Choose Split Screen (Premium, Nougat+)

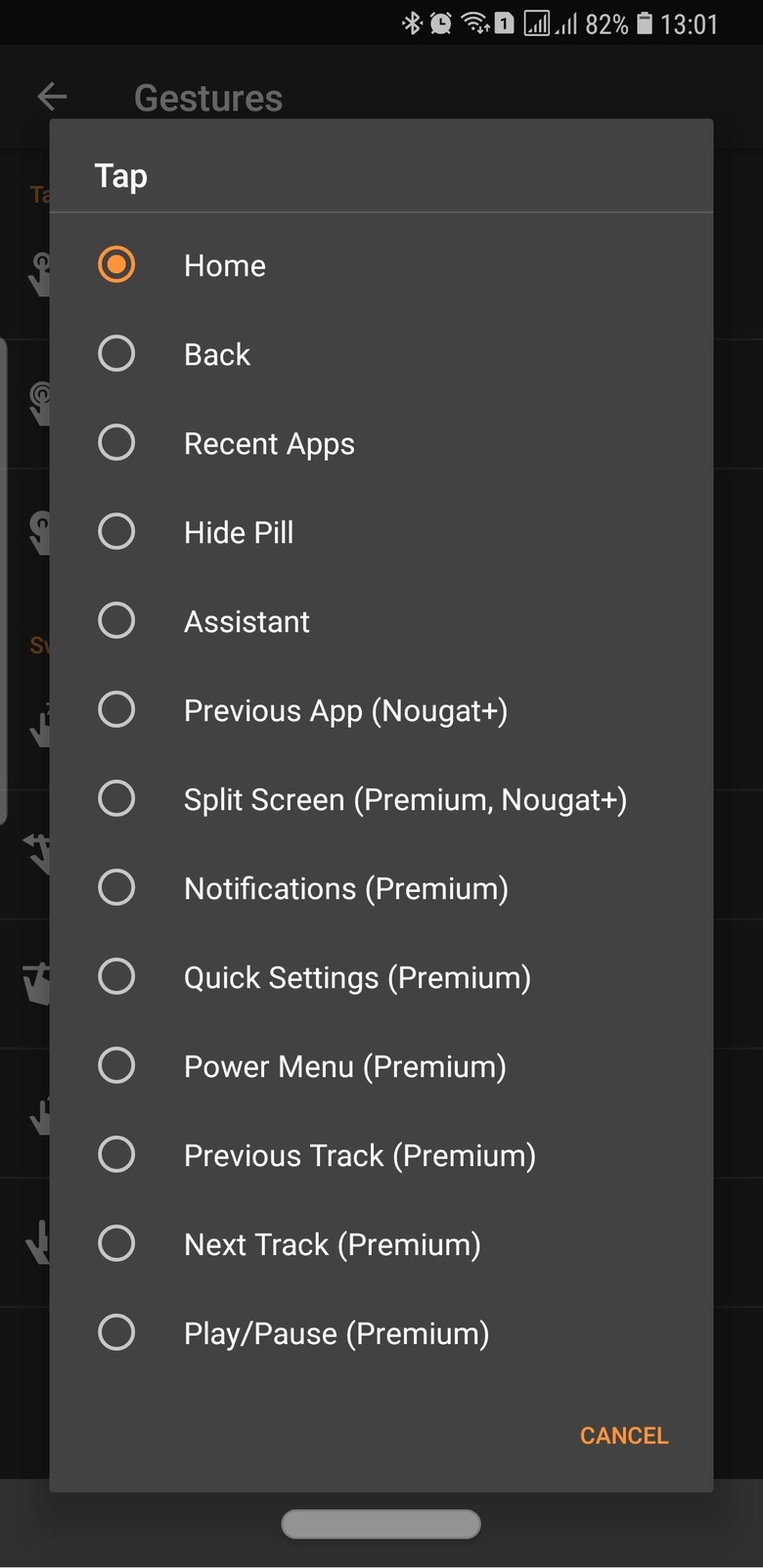(x=116, y=799)
